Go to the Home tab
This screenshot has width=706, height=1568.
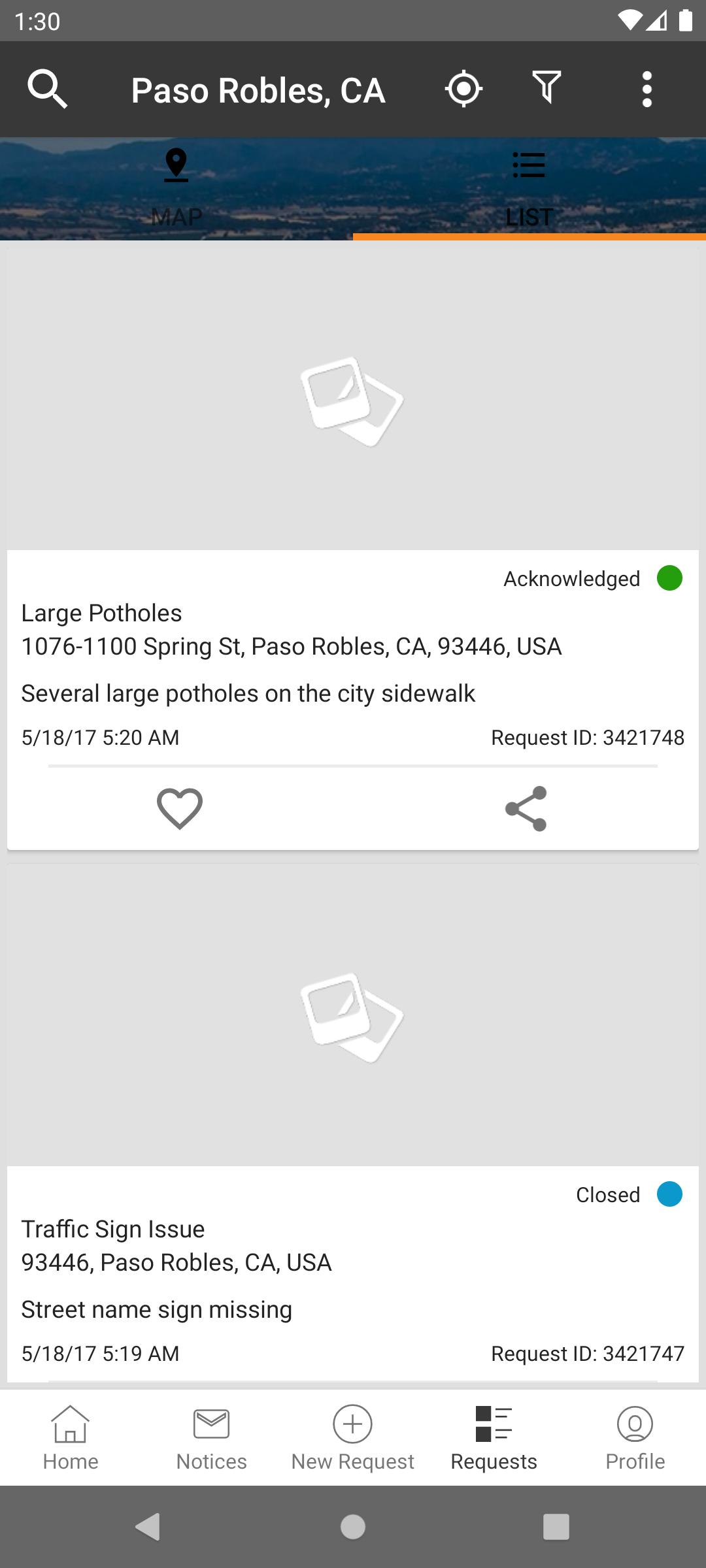click(71, 1437)
